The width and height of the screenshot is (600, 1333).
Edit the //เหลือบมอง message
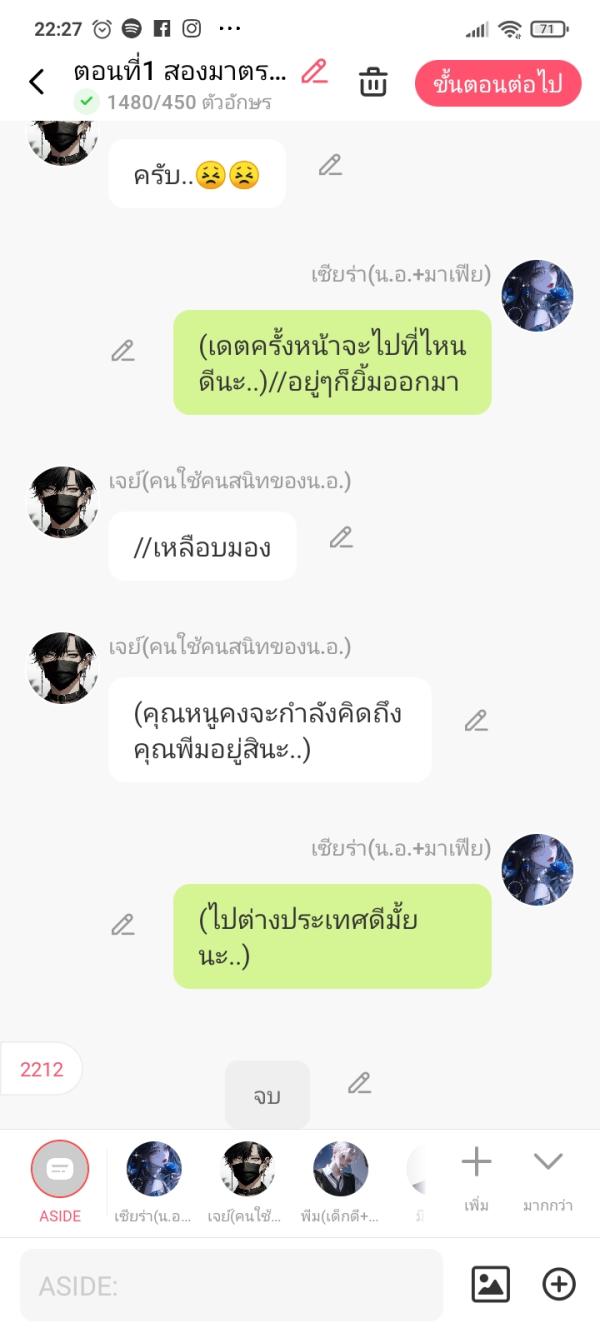(341, 538)
